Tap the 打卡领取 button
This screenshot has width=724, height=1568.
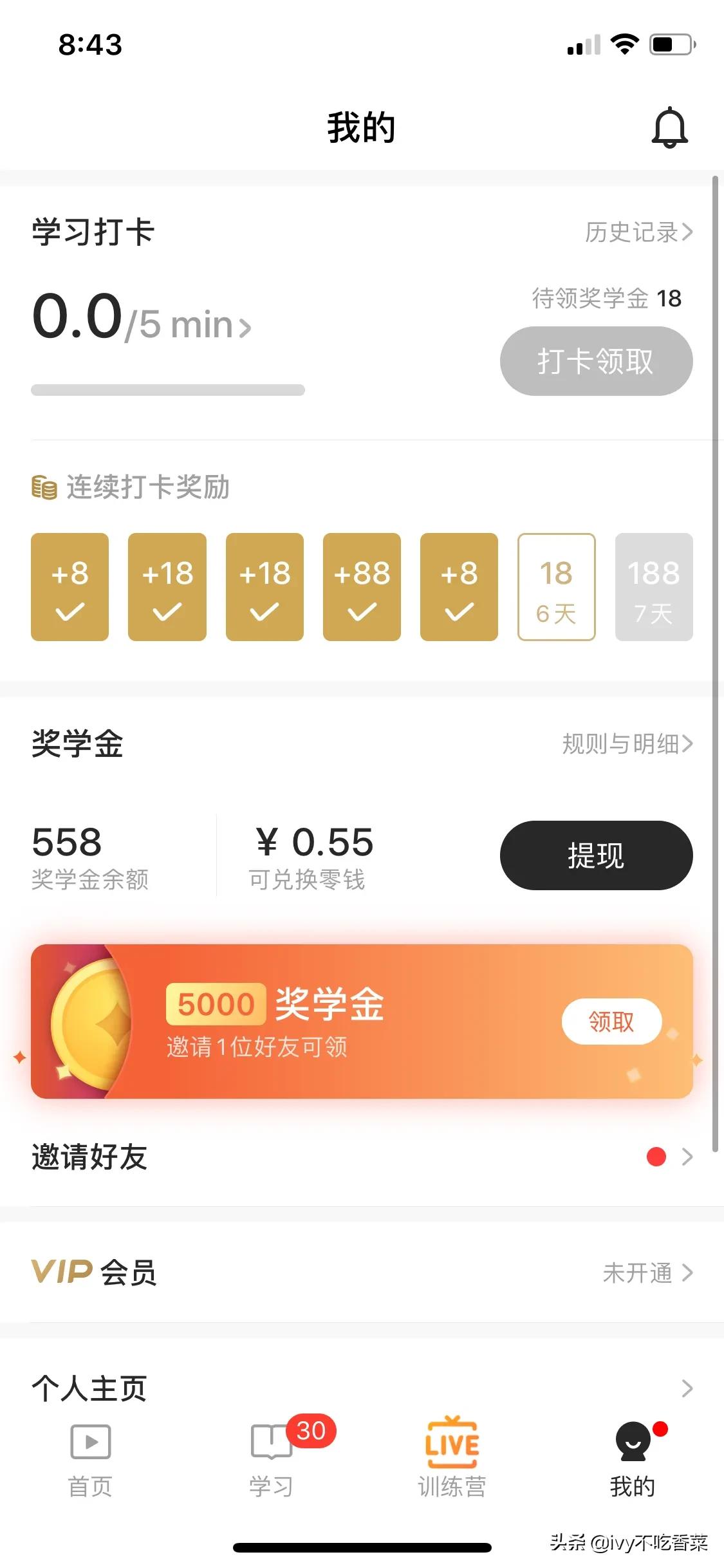(x=596, y=361)
